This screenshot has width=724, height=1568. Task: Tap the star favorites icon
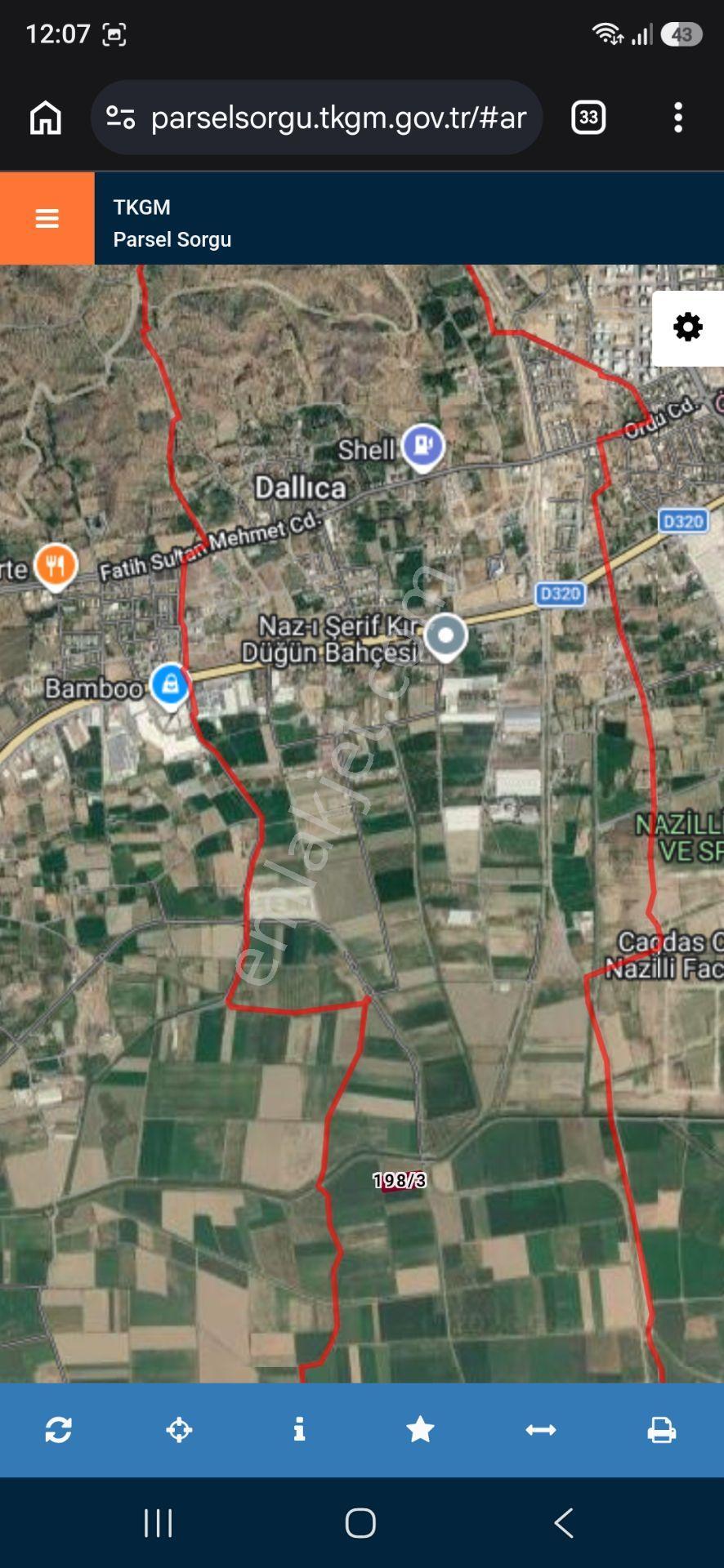point(420,1429)
